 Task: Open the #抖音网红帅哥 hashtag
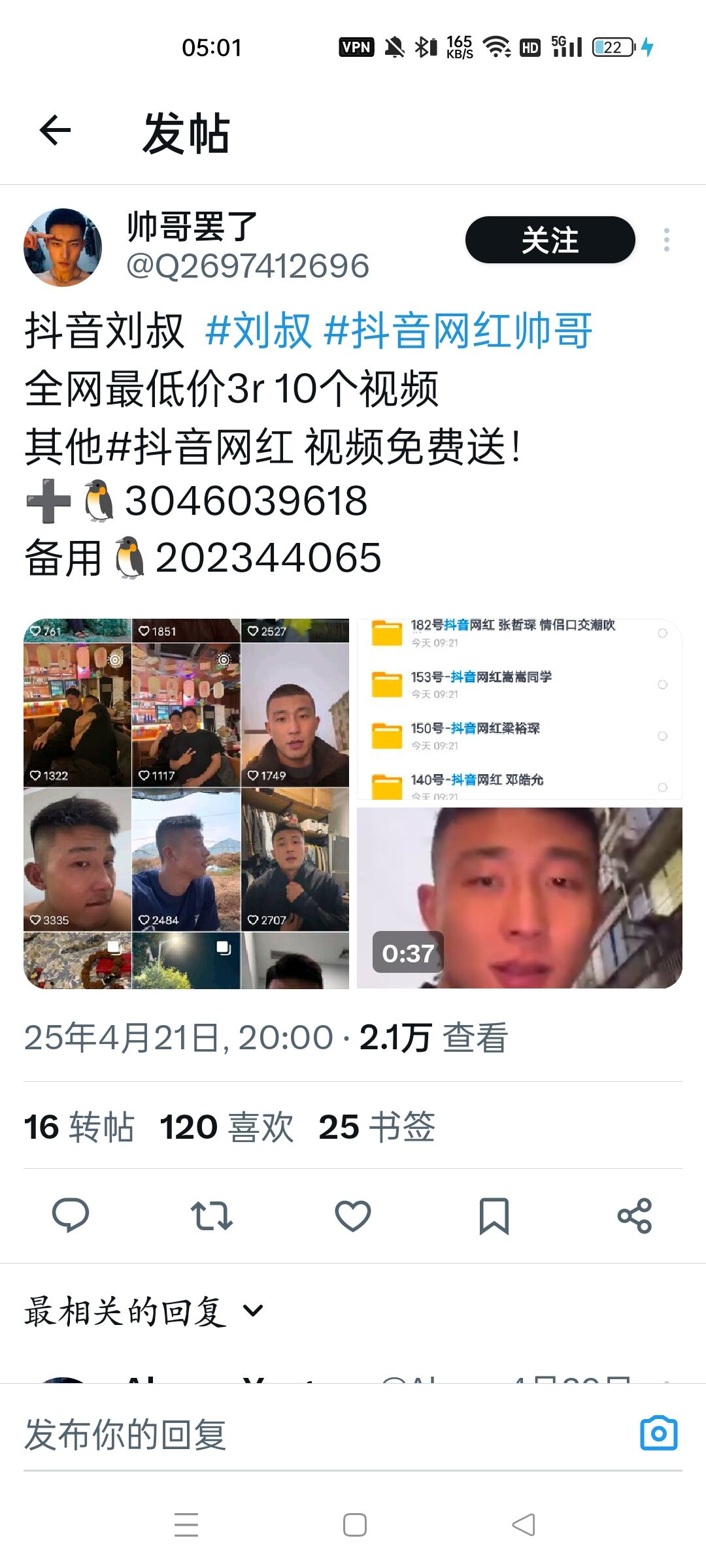tap(458, 331)
